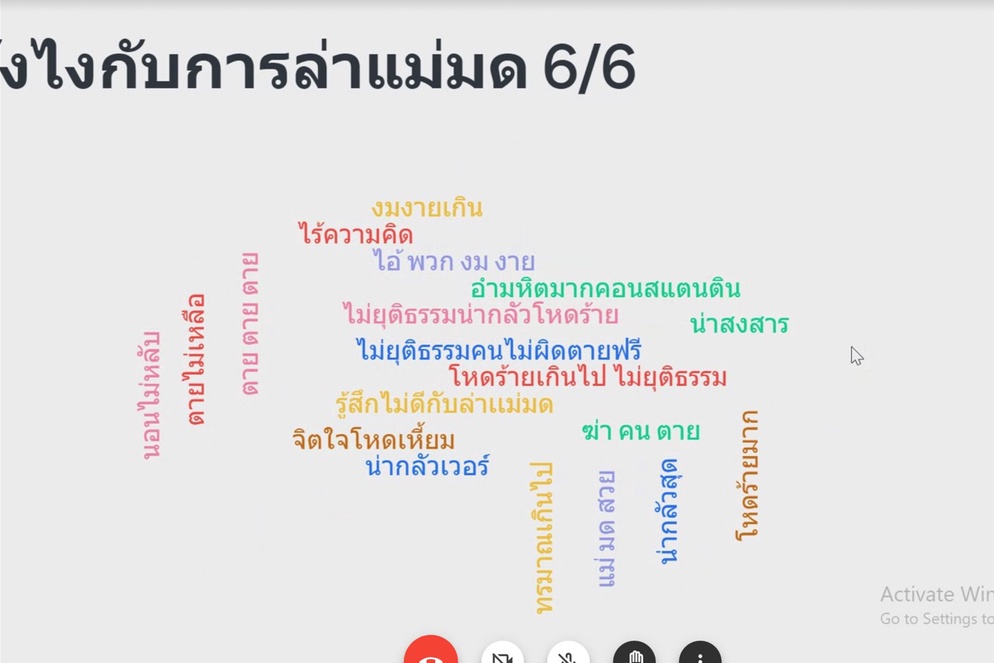Image resolution: width=994 pixels, height=663 pixels.
Task: Unmute the microphone
Action: point(568,656)
